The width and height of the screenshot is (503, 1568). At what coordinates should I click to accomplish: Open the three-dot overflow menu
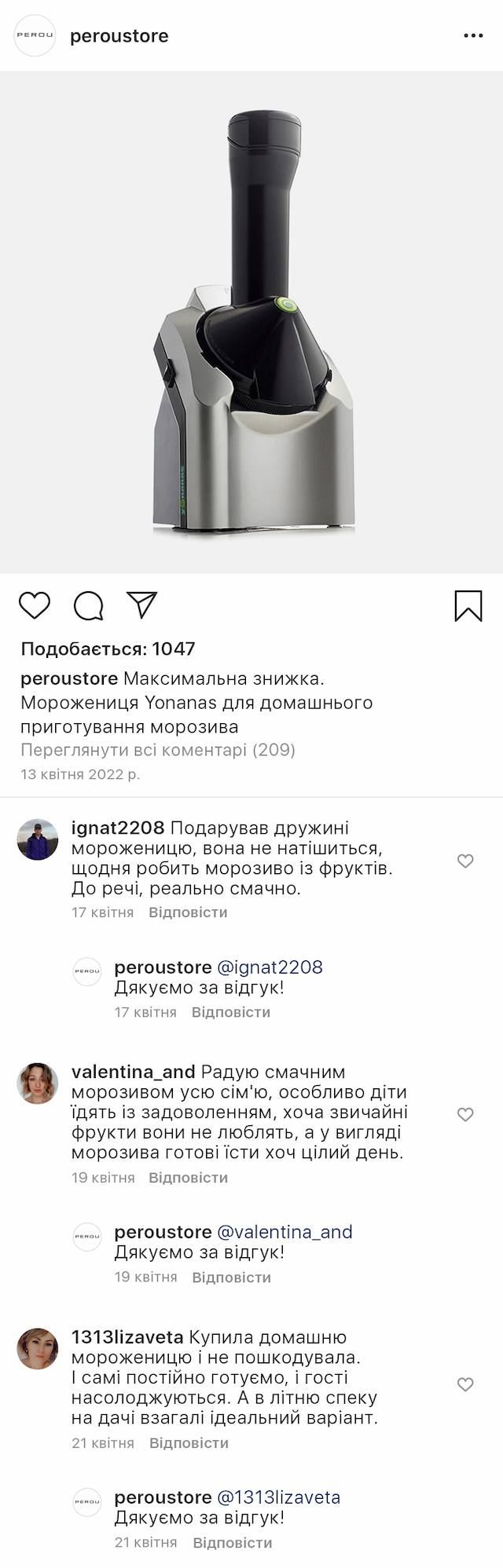click(x=473, y=36)
